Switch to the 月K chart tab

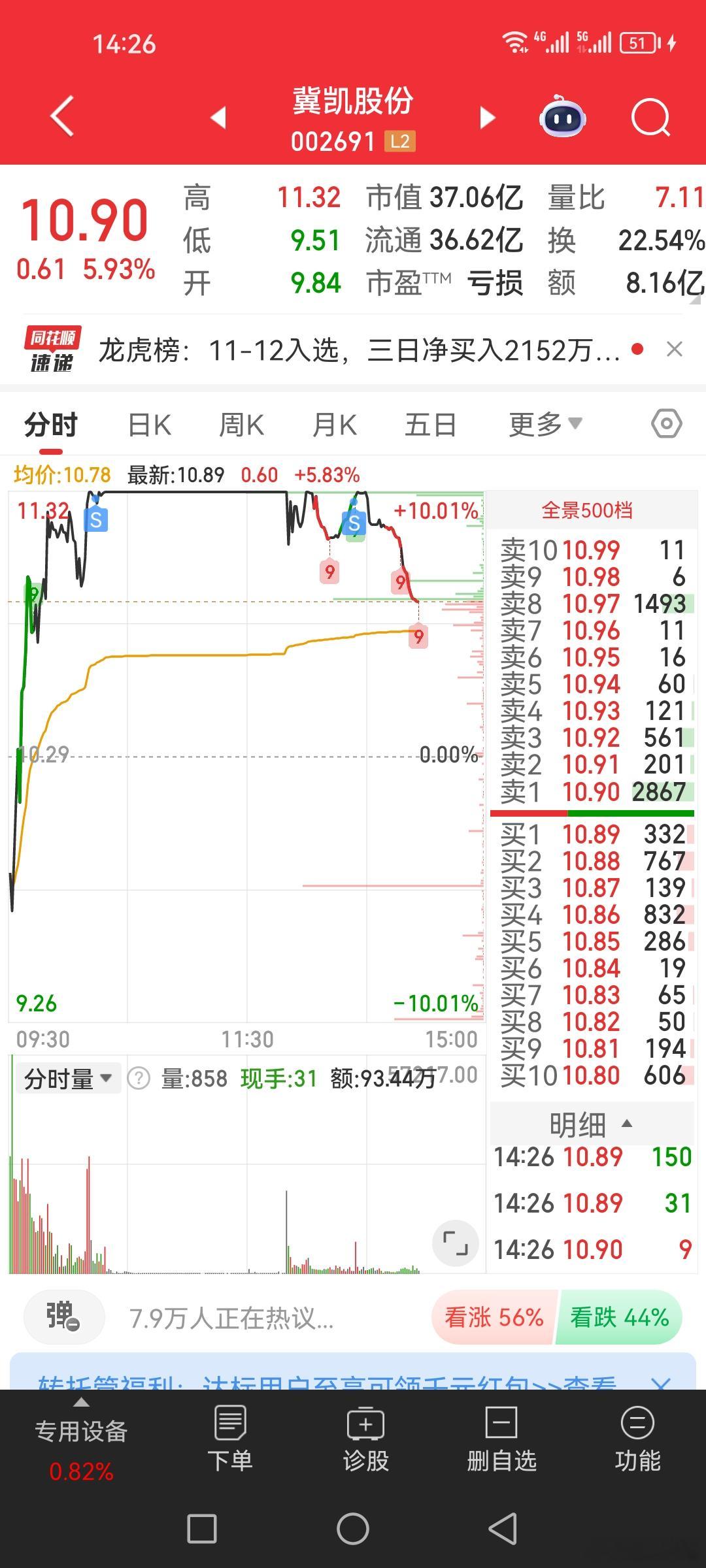pyautogui.click(x=335, y=425)
